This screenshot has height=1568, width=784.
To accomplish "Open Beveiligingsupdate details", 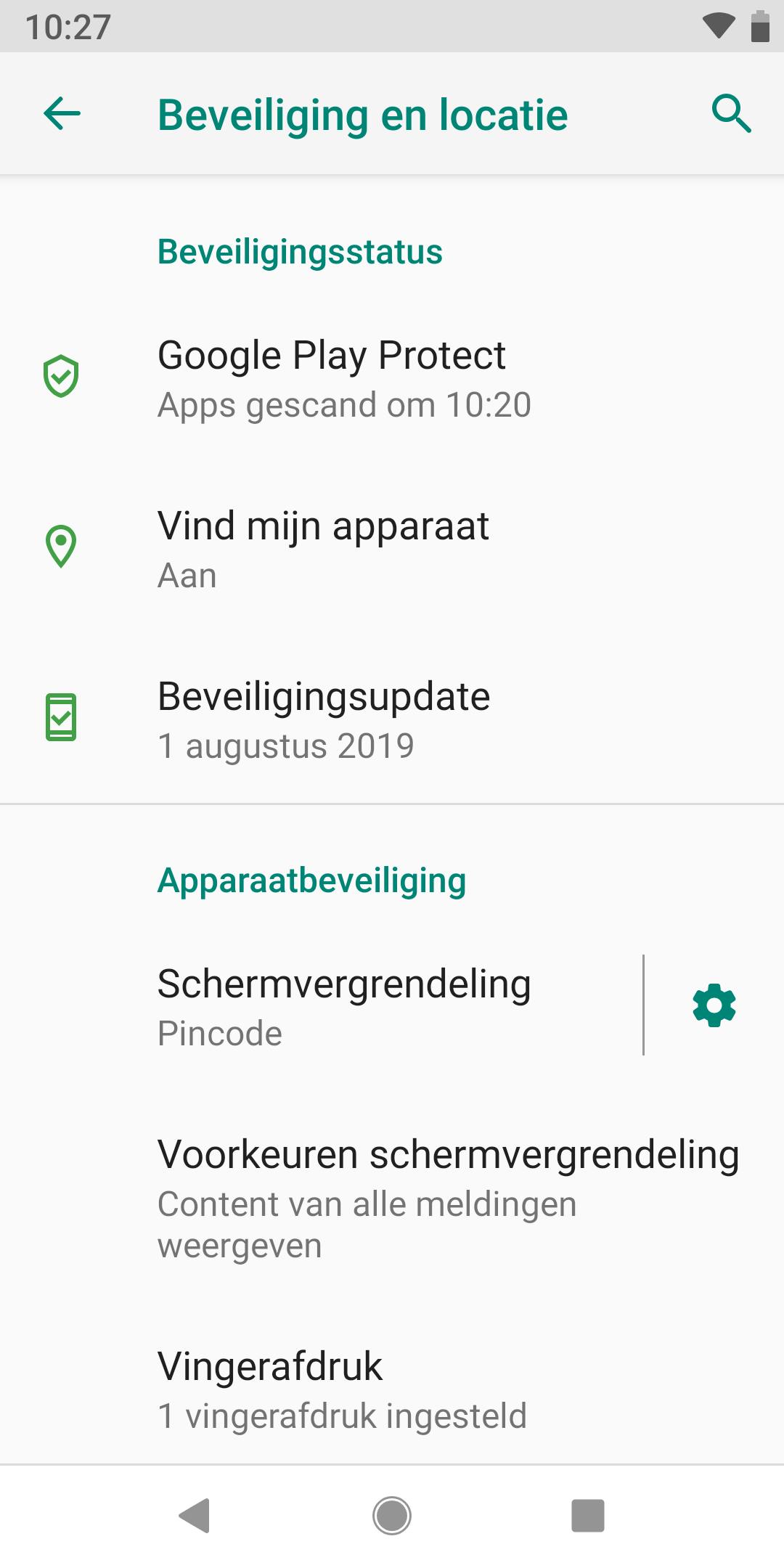I will point(324,719).
